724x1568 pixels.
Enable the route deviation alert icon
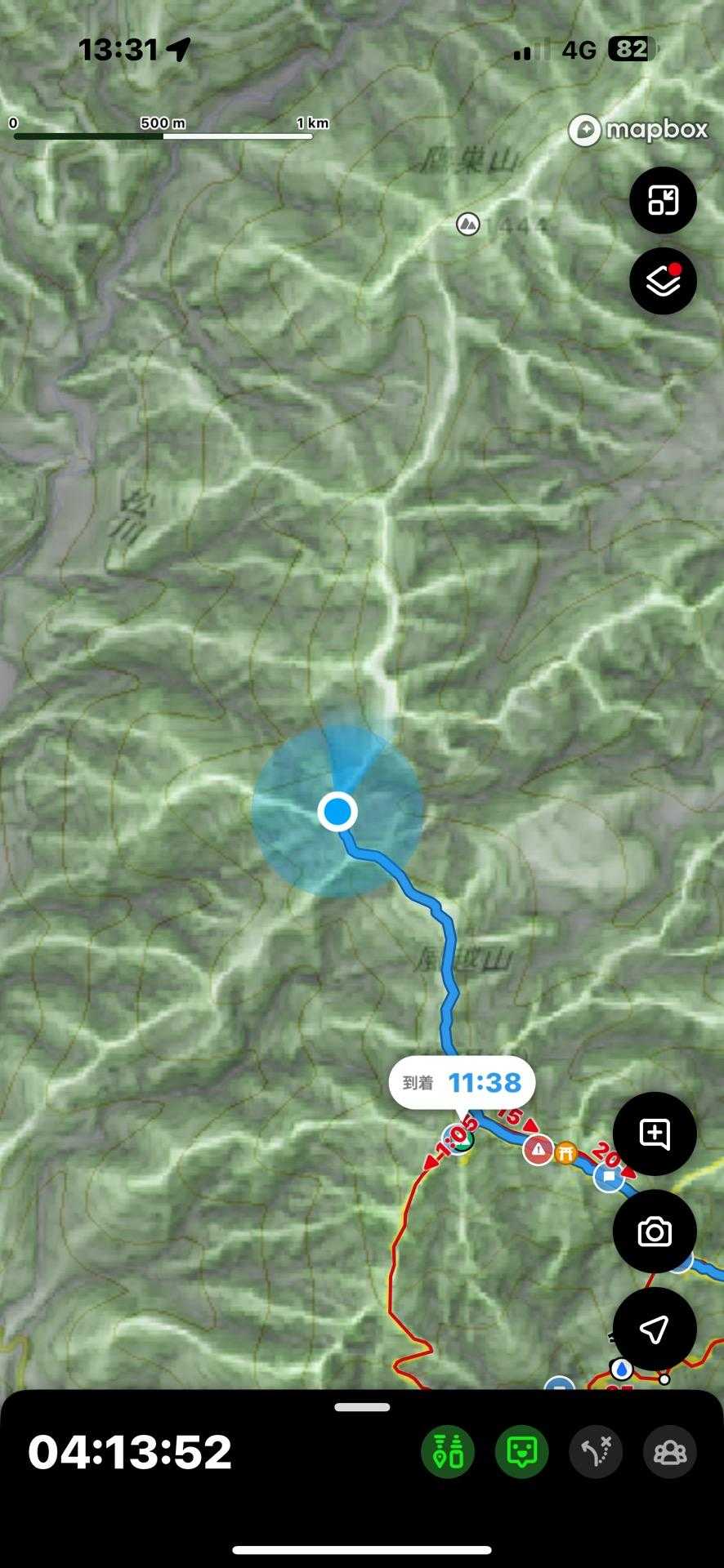(x=597, y=1452)
